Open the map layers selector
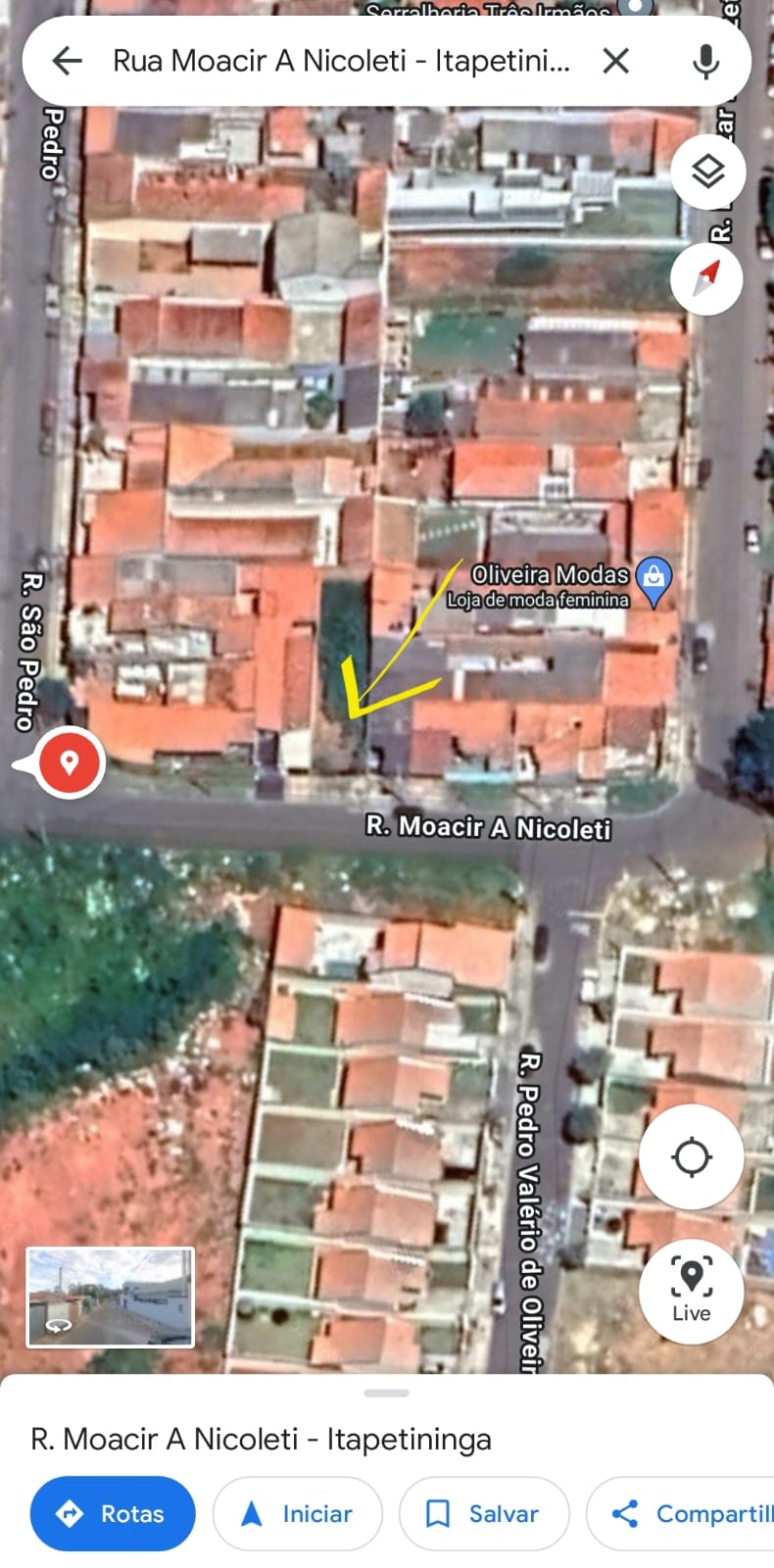 pos(707,172)
